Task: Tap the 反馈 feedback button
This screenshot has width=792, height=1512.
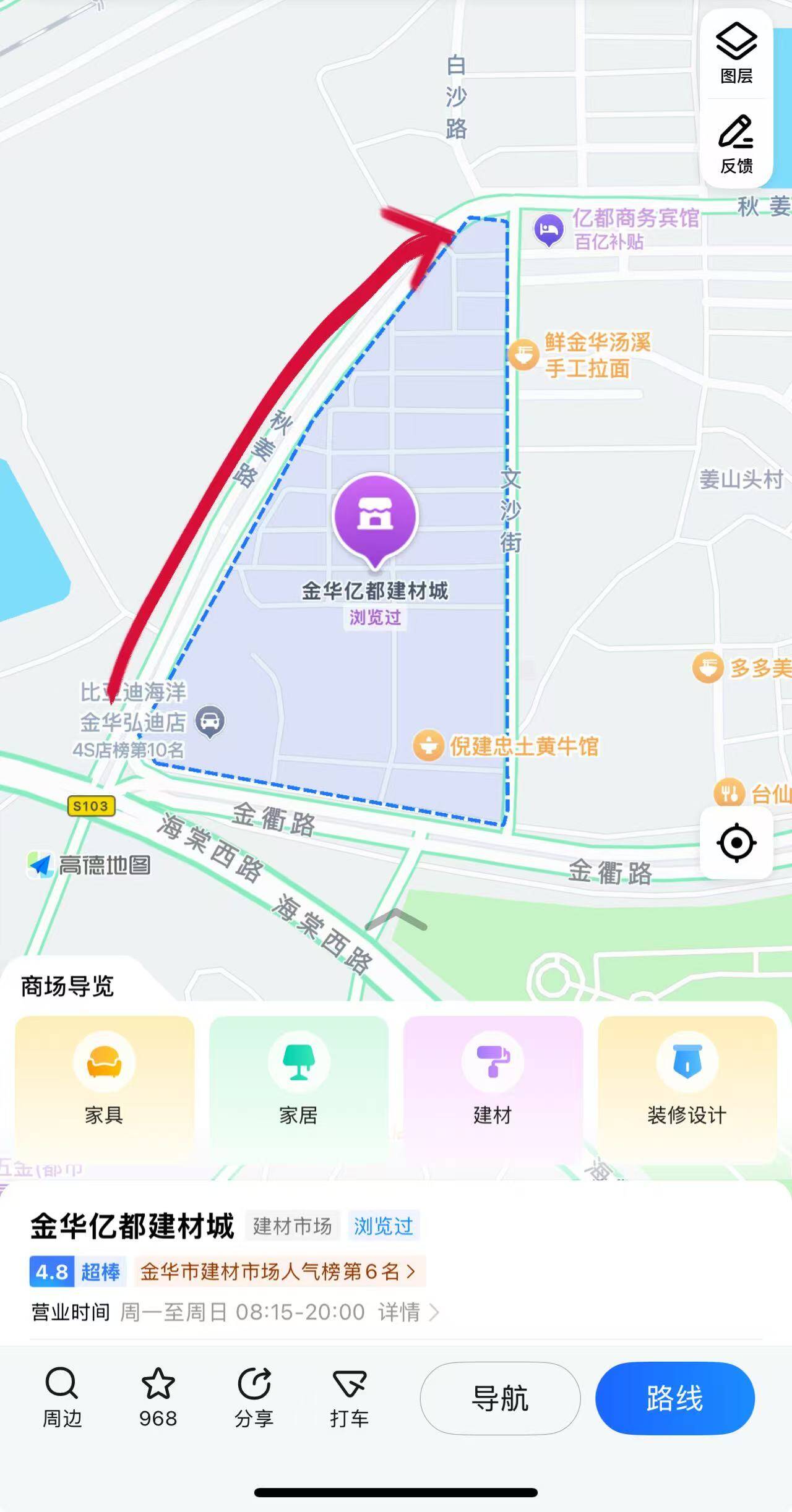Action: point(736,144)
